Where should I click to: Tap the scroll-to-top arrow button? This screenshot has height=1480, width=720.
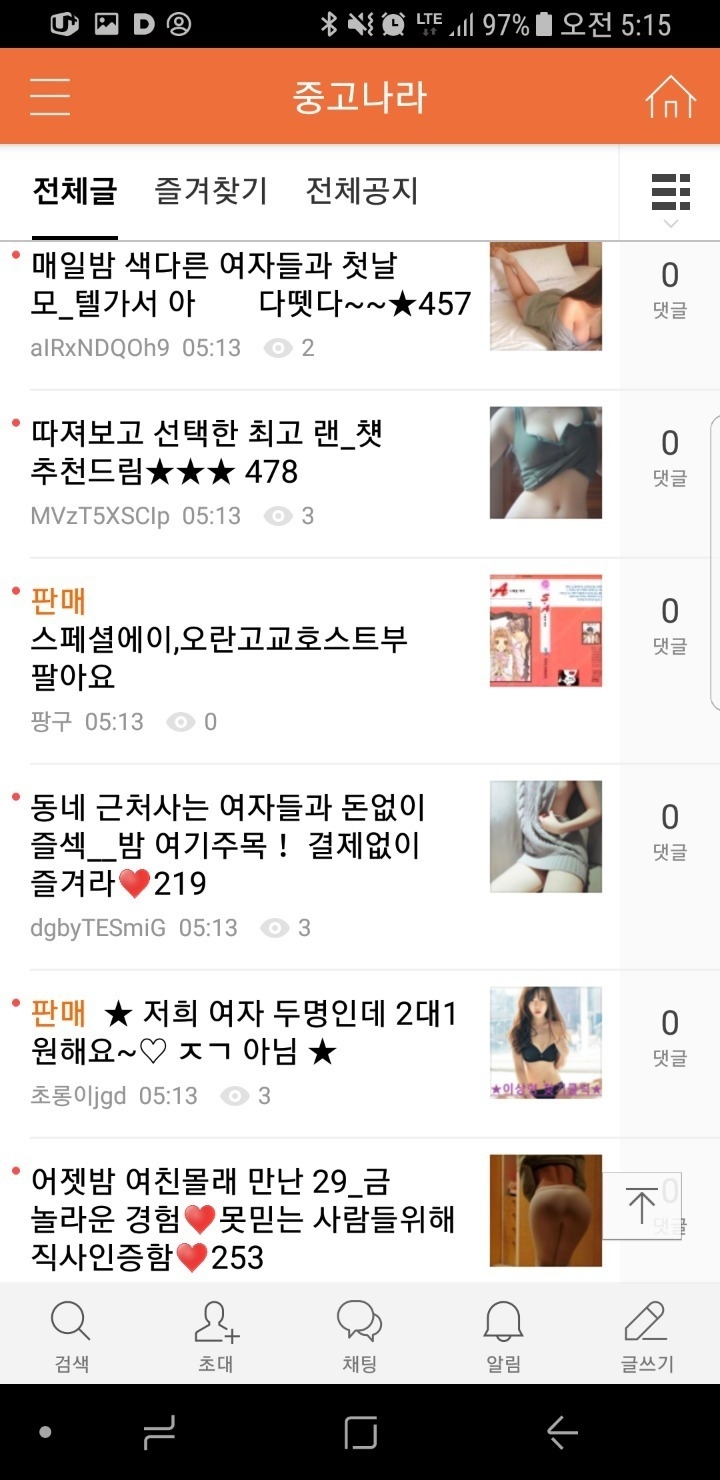pos(642,1205)
